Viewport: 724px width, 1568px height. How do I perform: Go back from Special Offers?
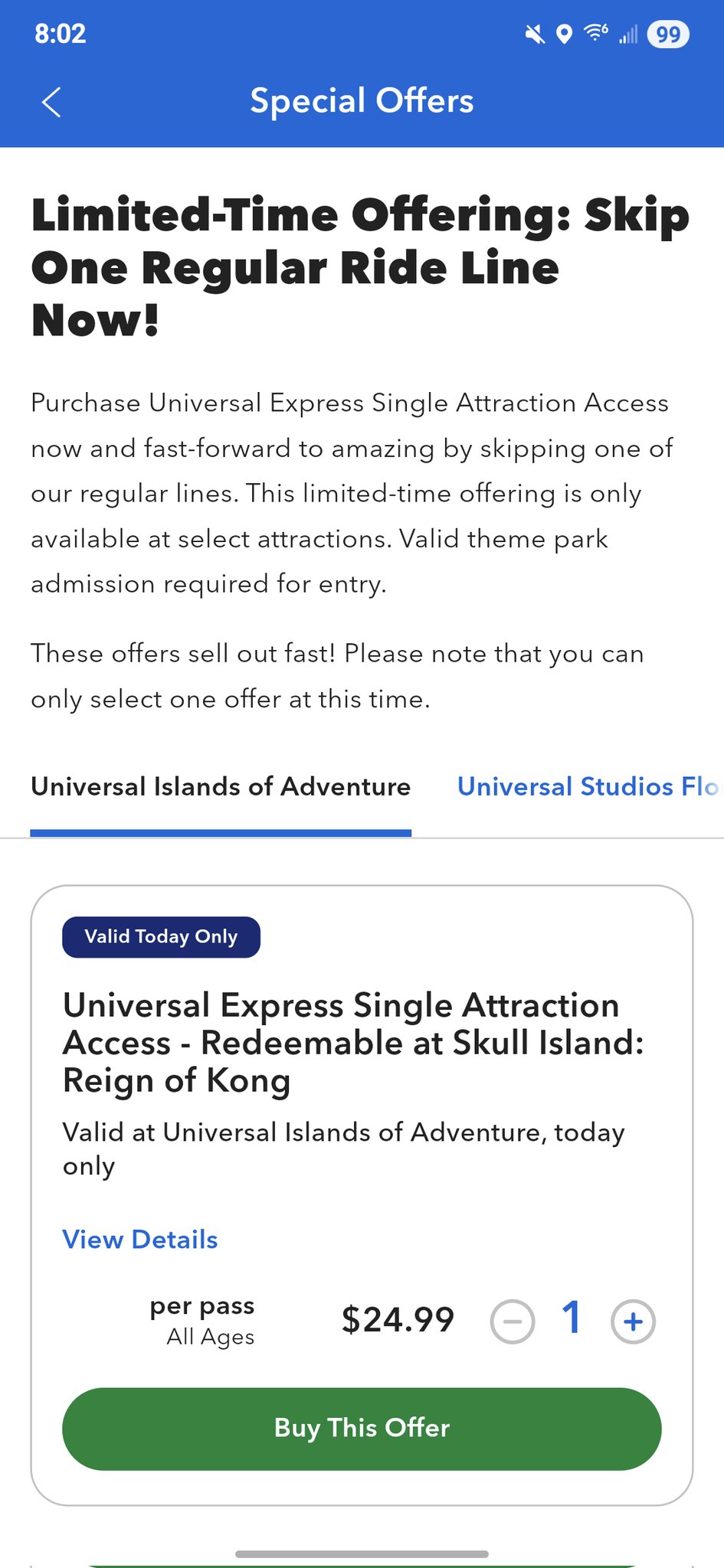coord(51,102)
